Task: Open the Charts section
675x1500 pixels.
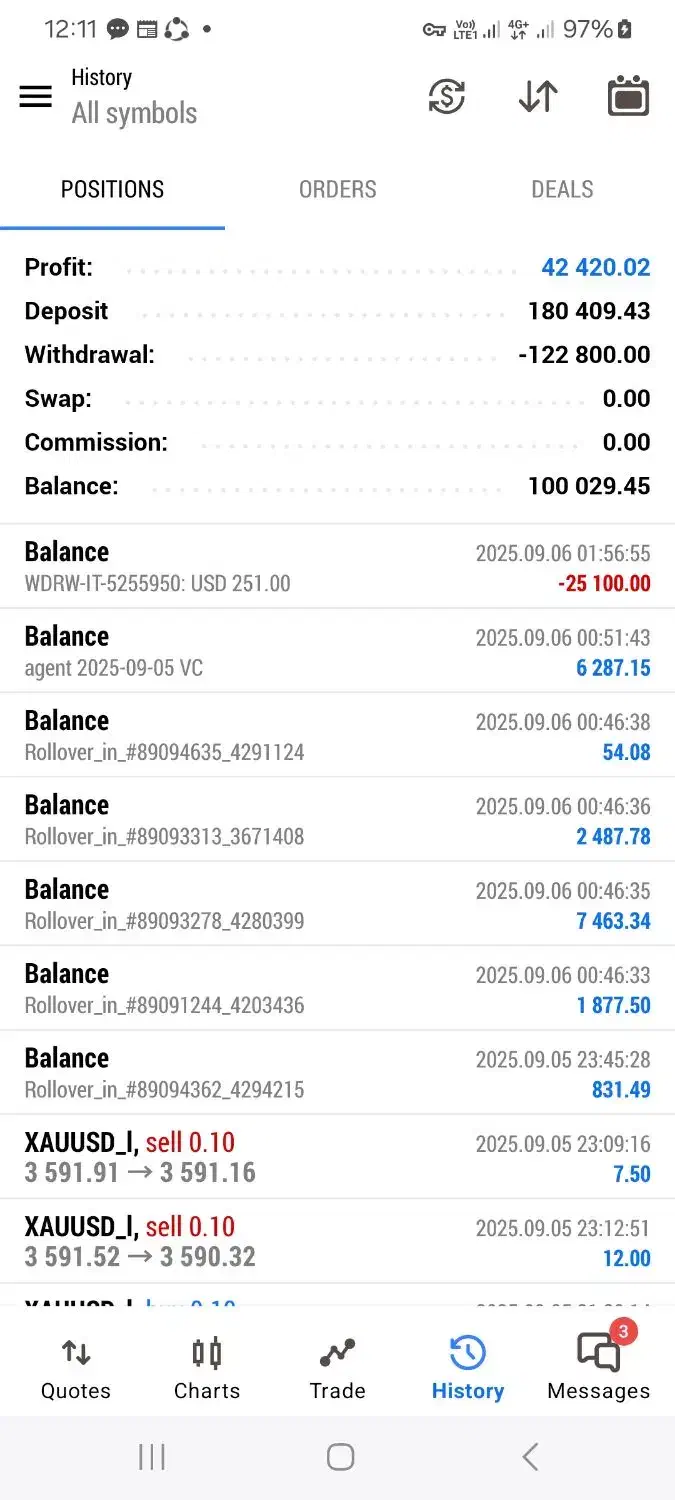Action: coord(207,1369)
